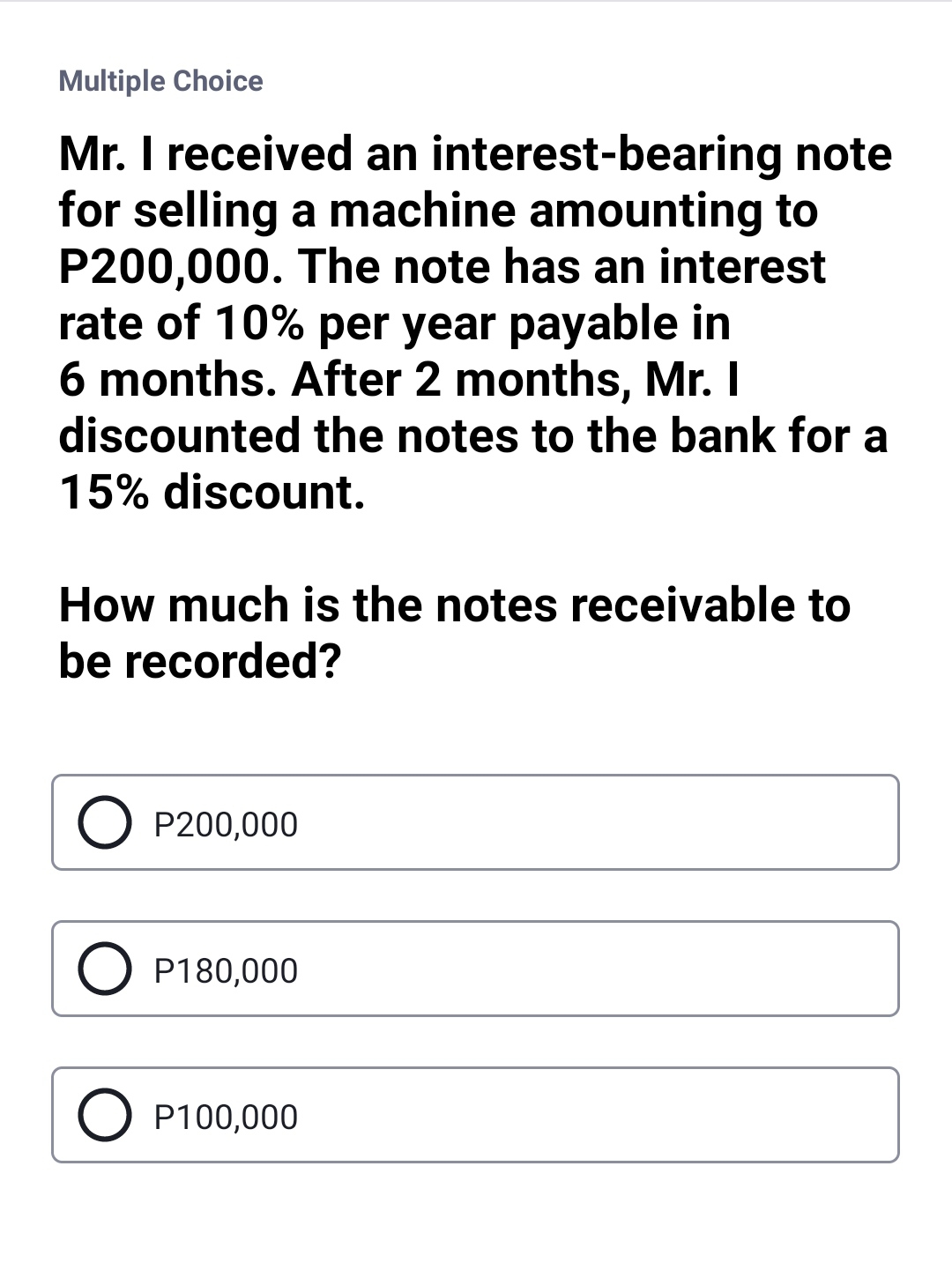
Task: Click the P200,000 option label text
Action: (226, 824)
